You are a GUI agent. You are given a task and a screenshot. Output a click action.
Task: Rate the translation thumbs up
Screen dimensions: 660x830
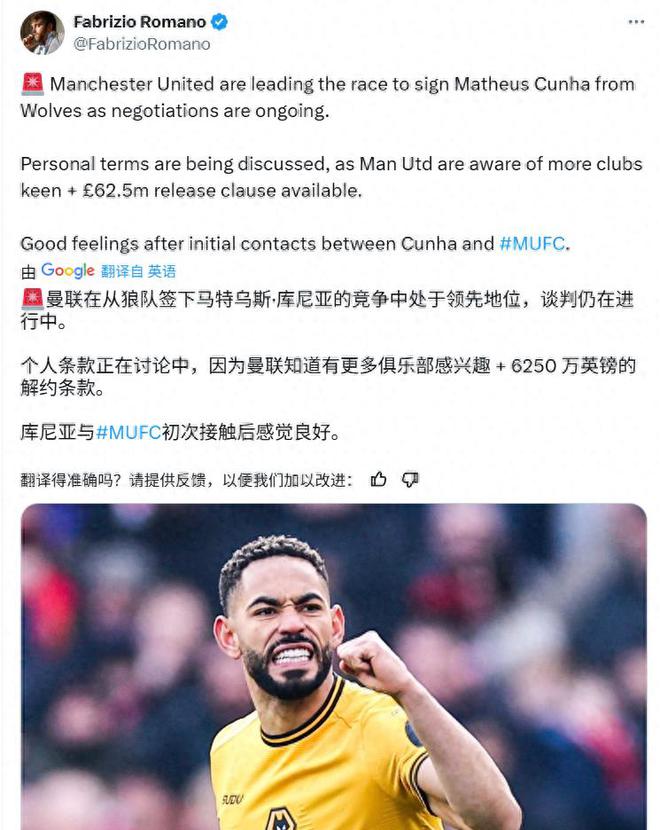(378, 480)
